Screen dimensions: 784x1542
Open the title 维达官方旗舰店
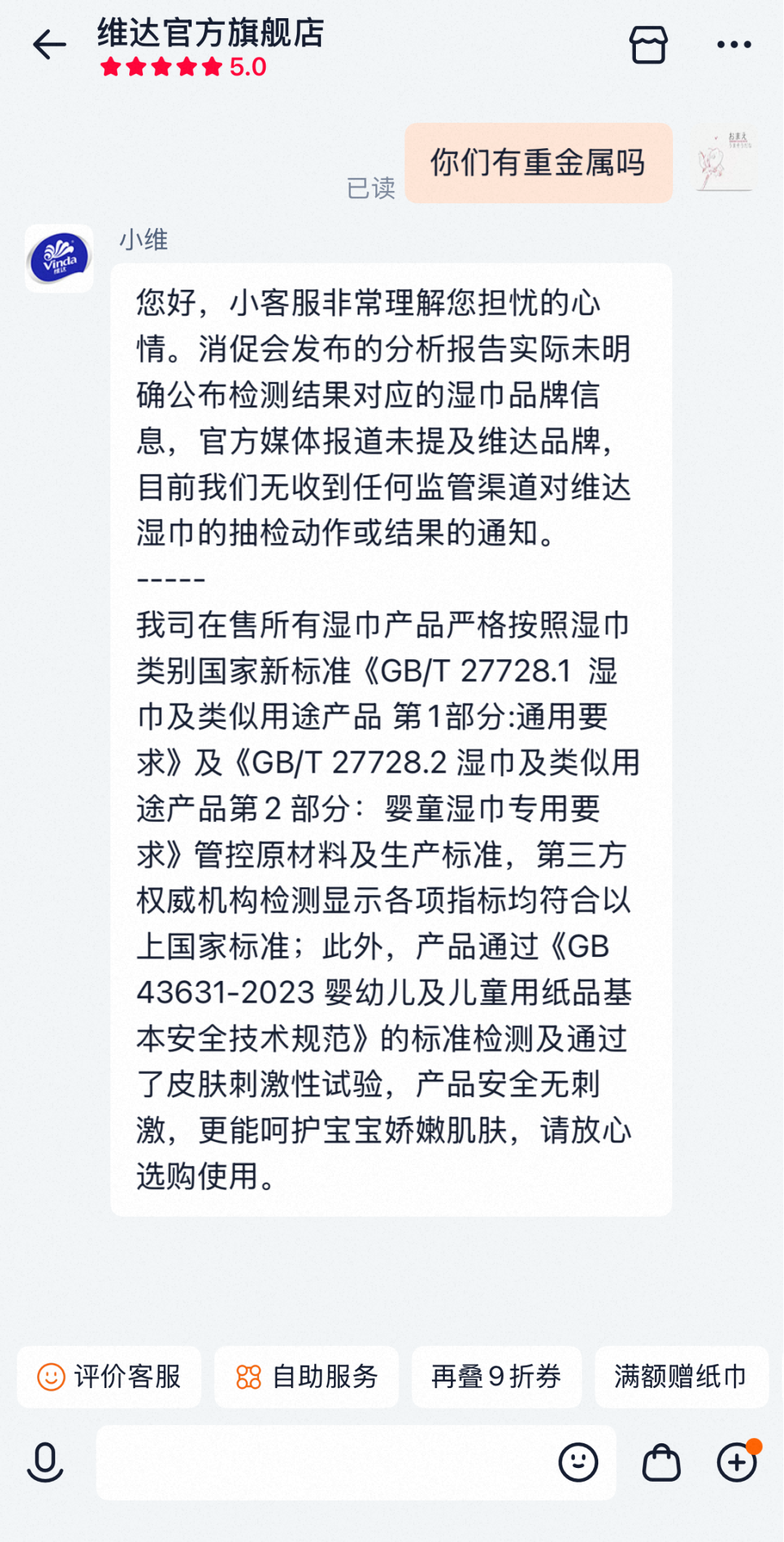tap(211, 33)
